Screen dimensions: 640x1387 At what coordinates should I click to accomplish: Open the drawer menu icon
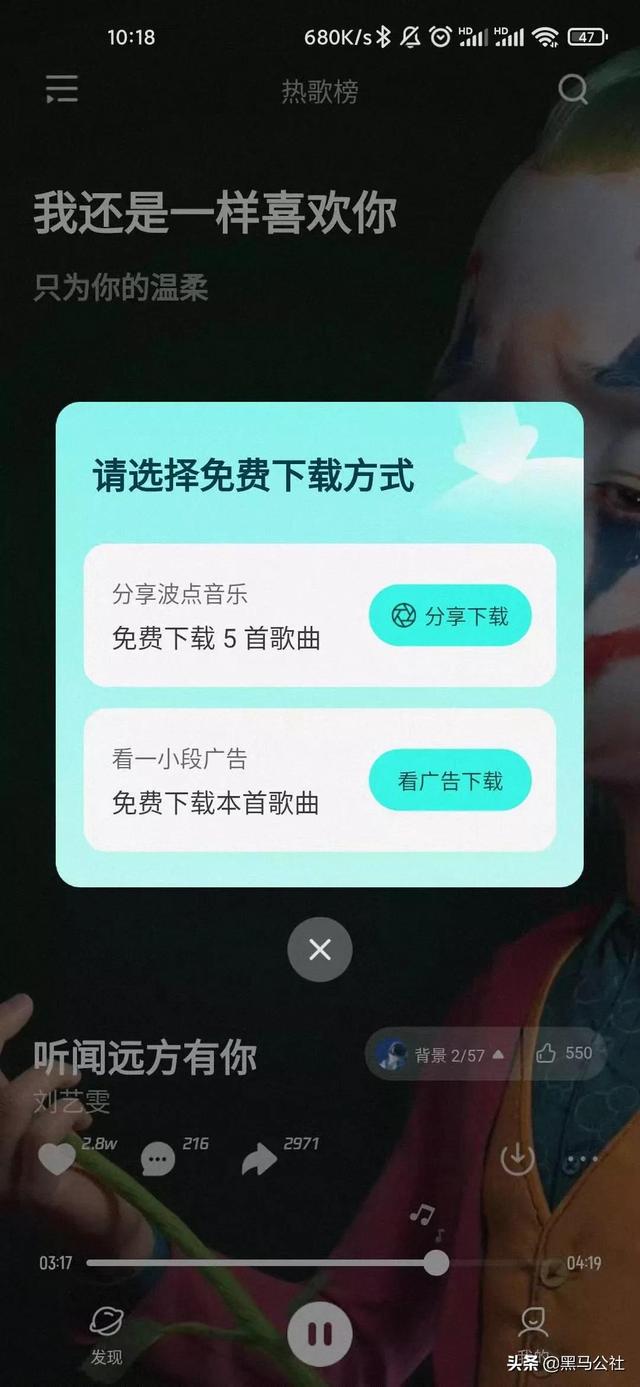62,89
